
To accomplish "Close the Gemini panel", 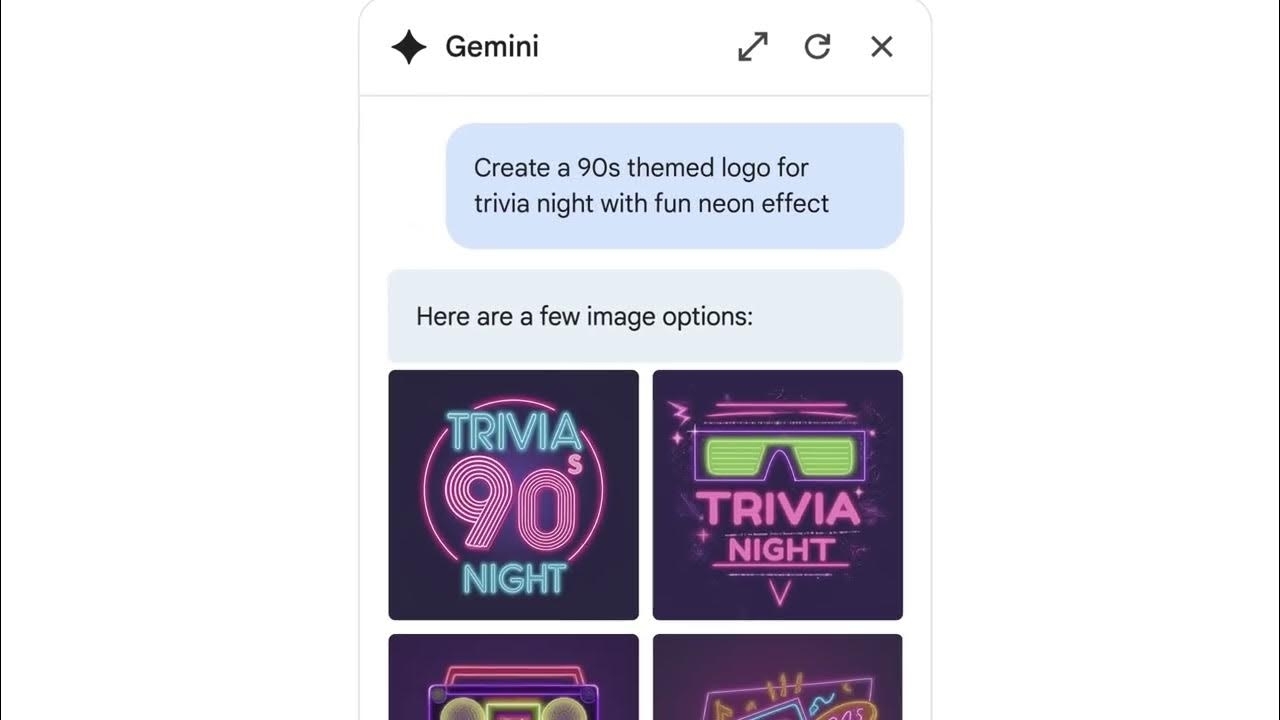I will [x=881, y=47].
